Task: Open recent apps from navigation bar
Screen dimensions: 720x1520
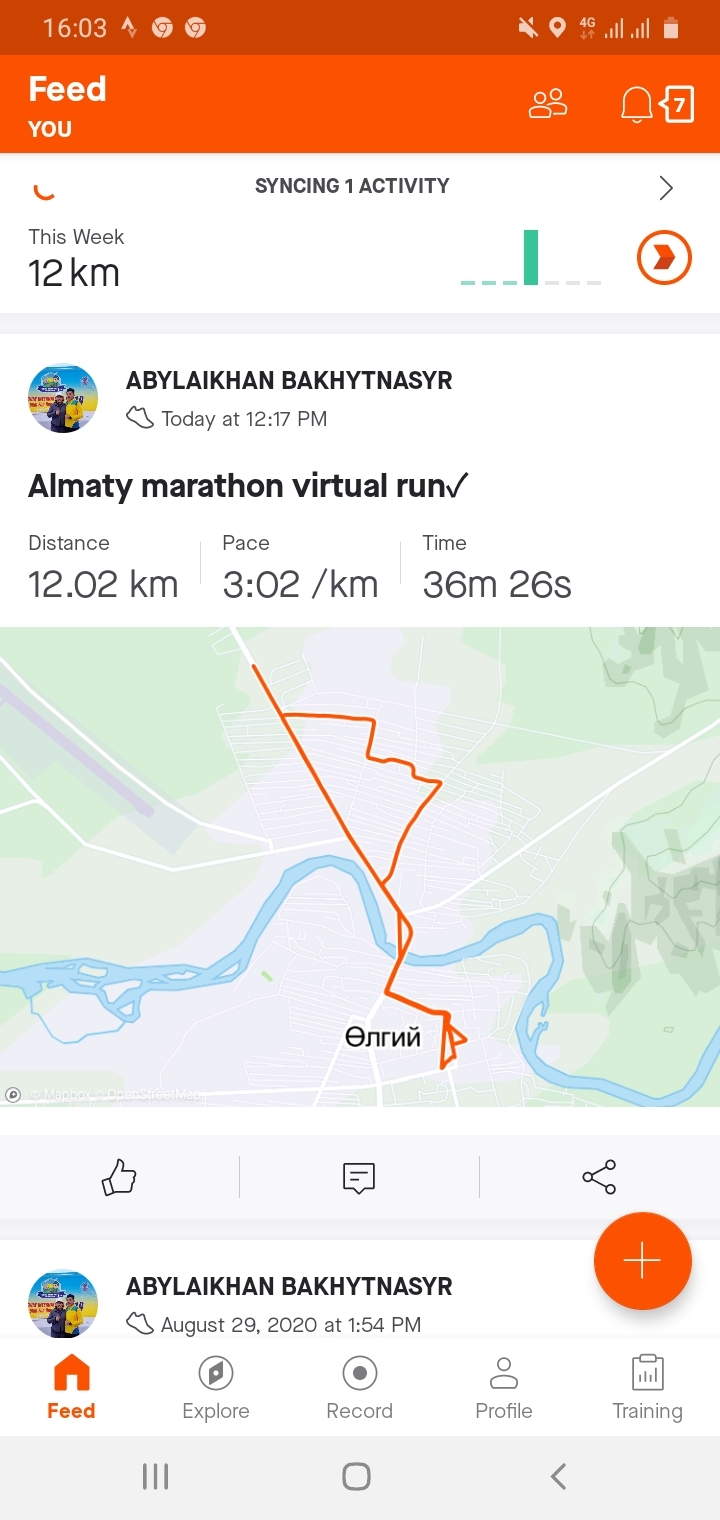Action: tap(155, 1476)
